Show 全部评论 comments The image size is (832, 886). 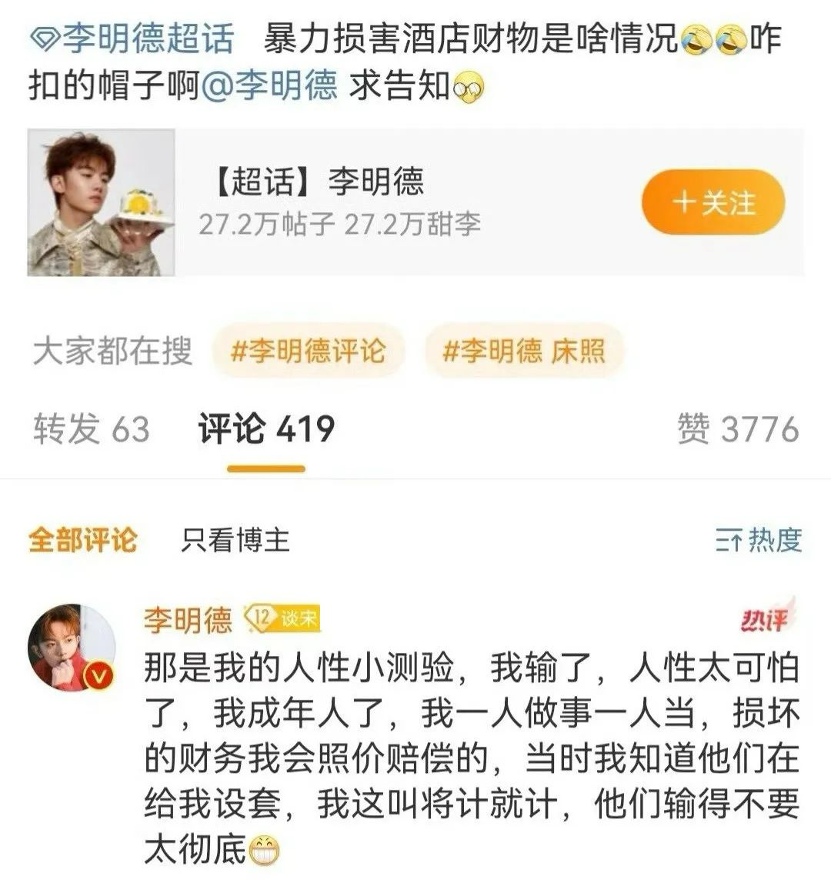[82, 540]
